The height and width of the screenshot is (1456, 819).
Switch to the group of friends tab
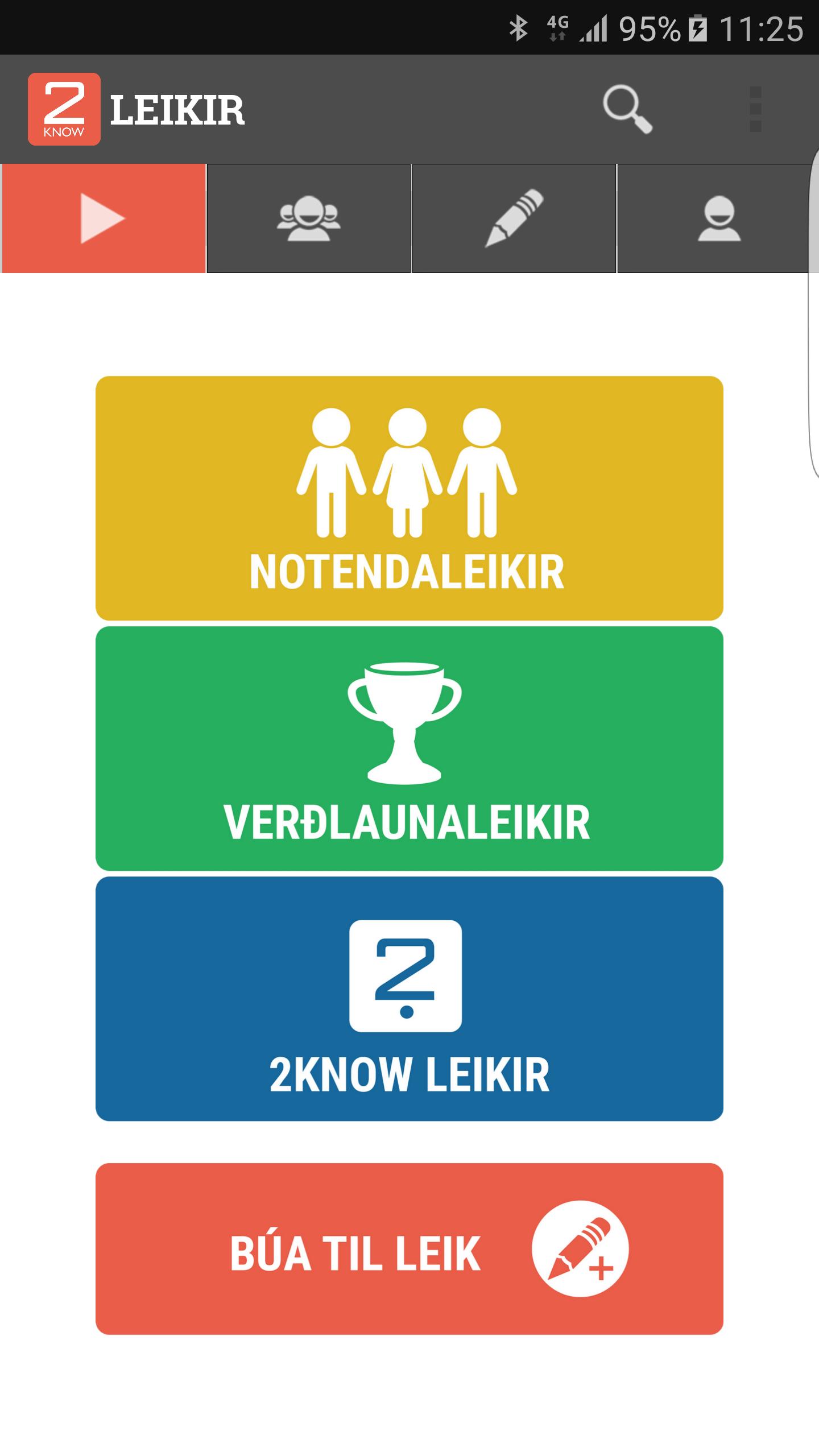coord(309,218)
